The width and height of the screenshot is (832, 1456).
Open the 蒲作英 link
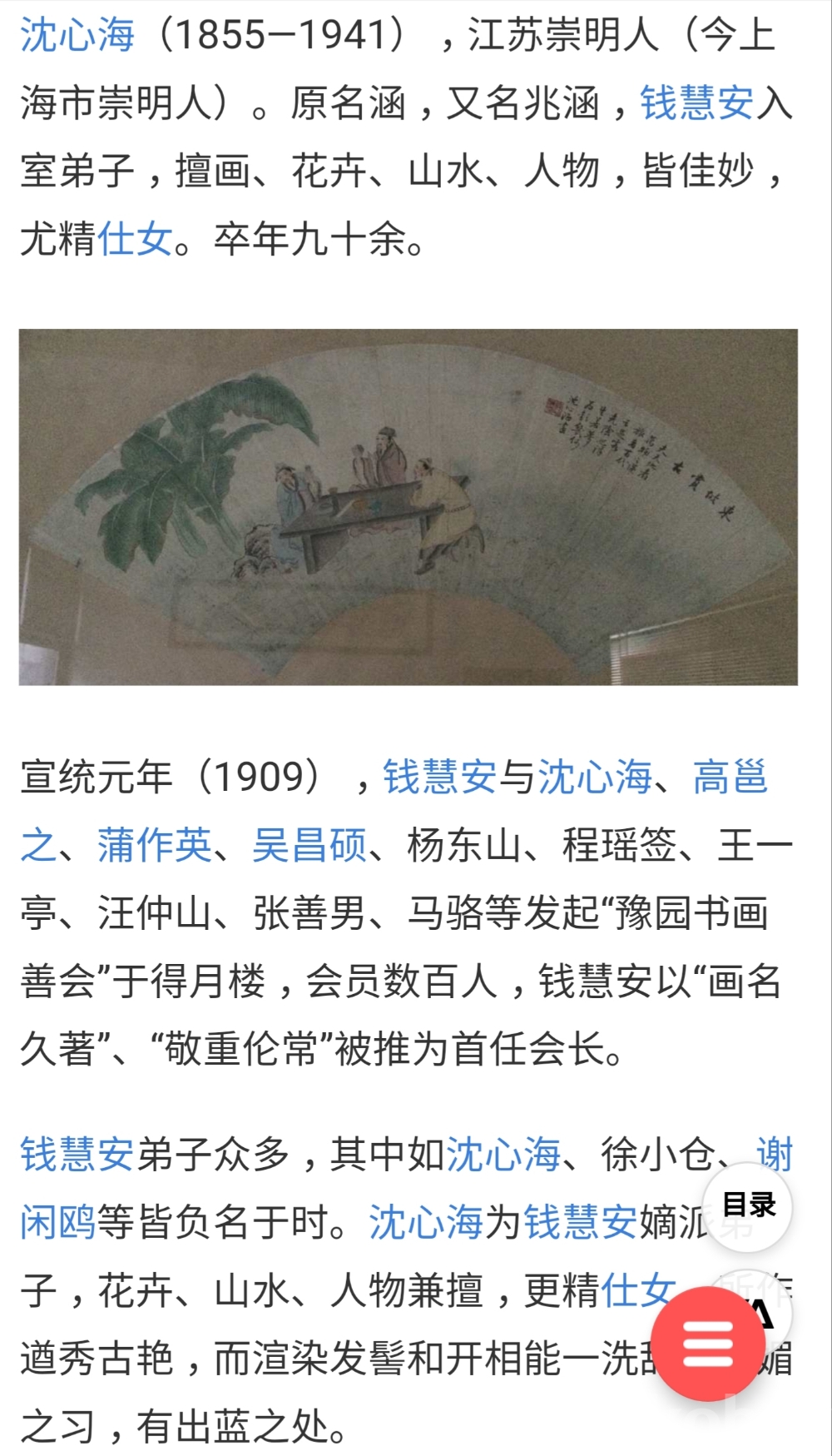[154, 846]
